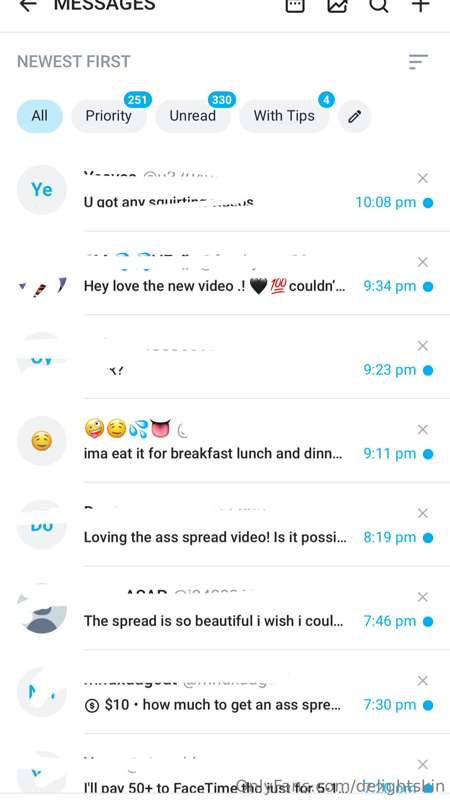
Task: Go back from Messages
Action: [x=28, y=5]
